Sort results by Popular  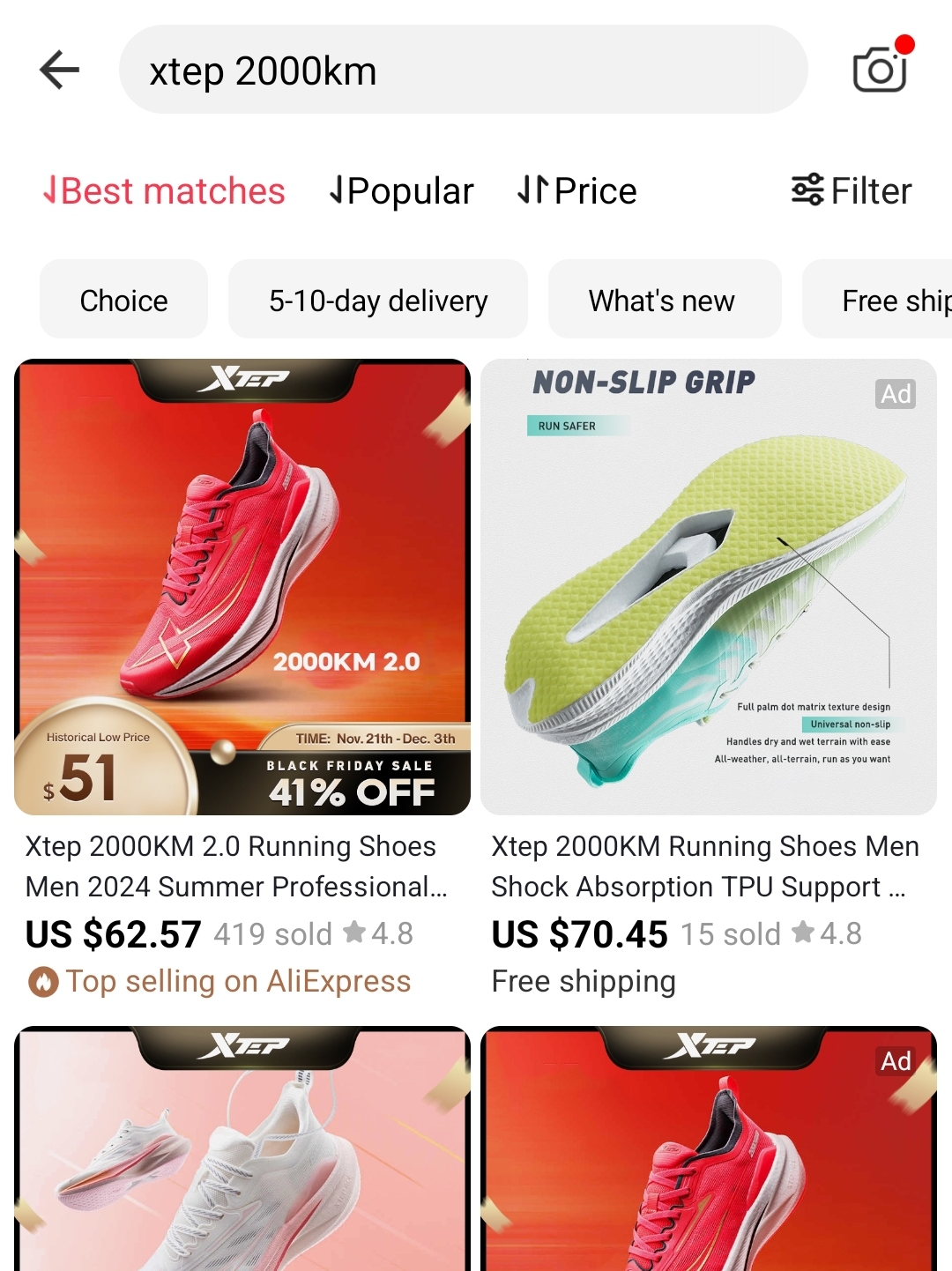coord(401,190)
